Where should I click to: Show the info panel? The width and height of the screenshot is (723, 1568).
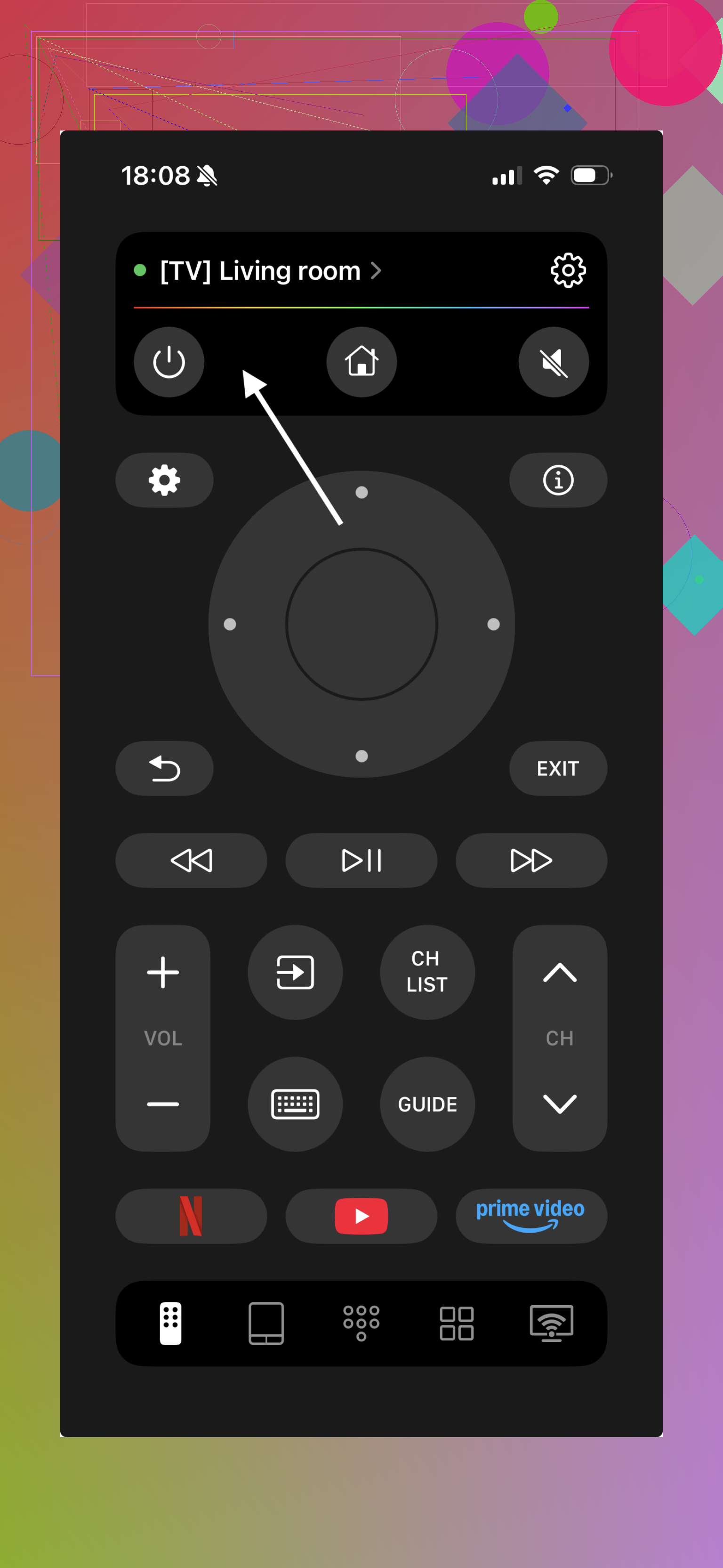pyautogui.click(x=558, y=480)
